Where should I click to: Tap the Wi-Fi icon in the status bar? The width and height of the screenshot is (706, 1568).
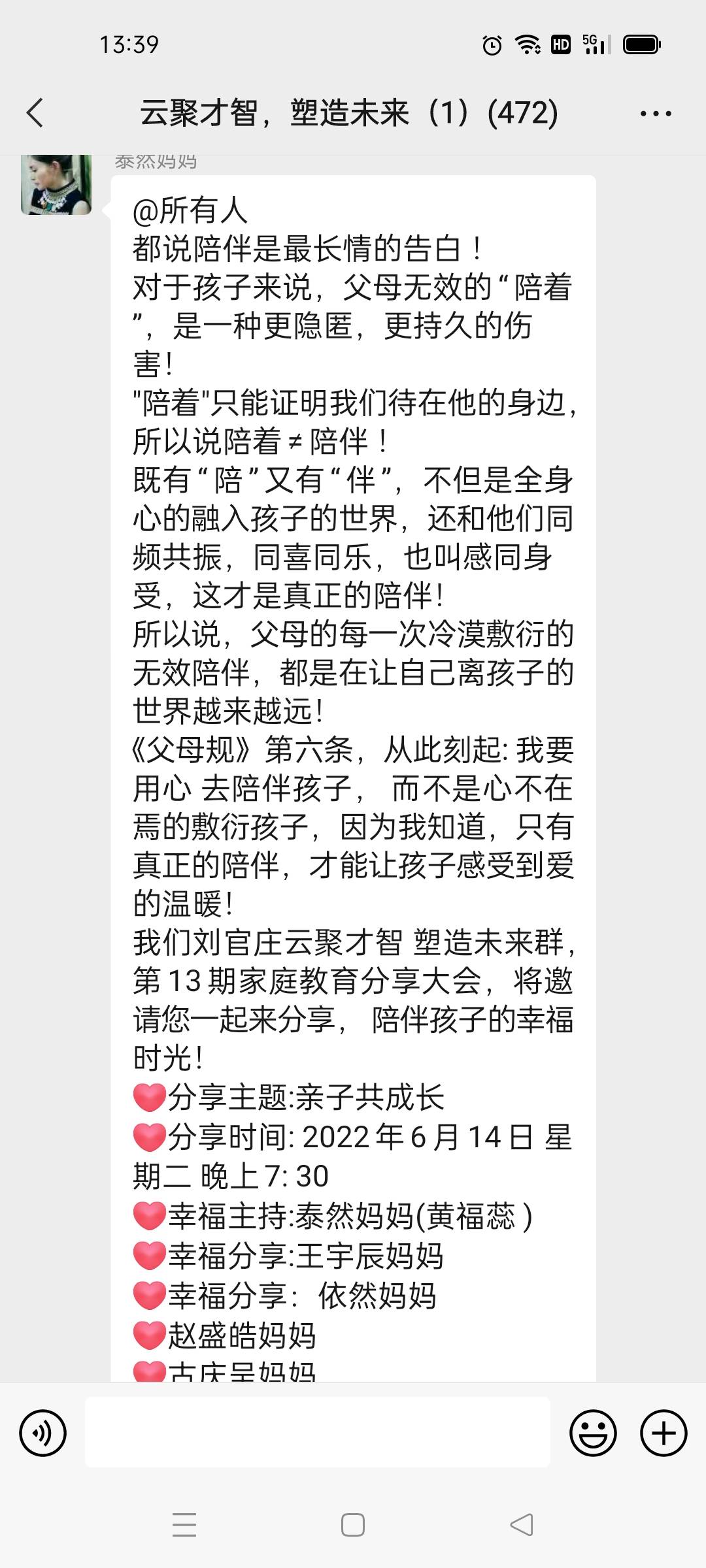[x=527, y=44]
